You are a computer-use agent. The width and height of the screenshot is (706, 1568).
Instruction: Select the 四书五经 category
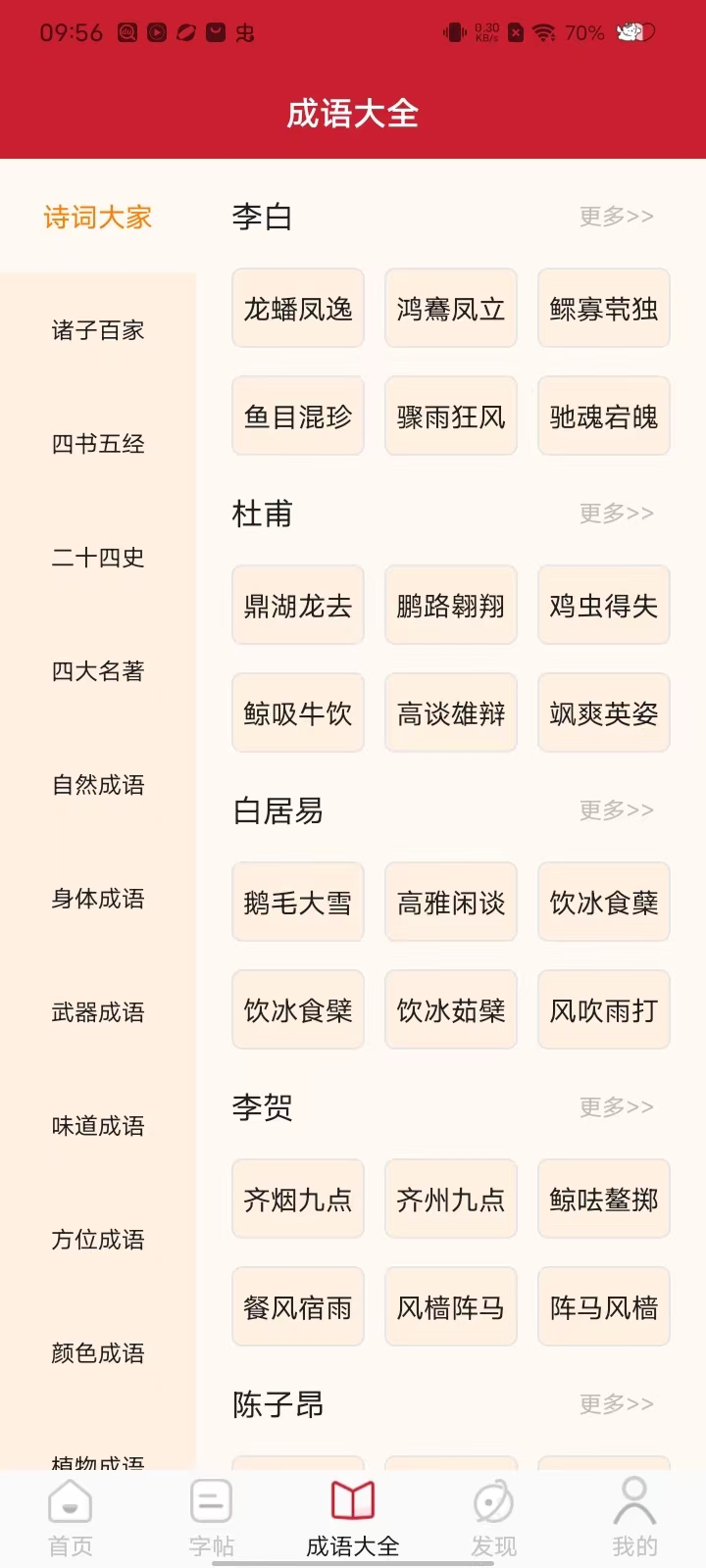tap(98, 444)
